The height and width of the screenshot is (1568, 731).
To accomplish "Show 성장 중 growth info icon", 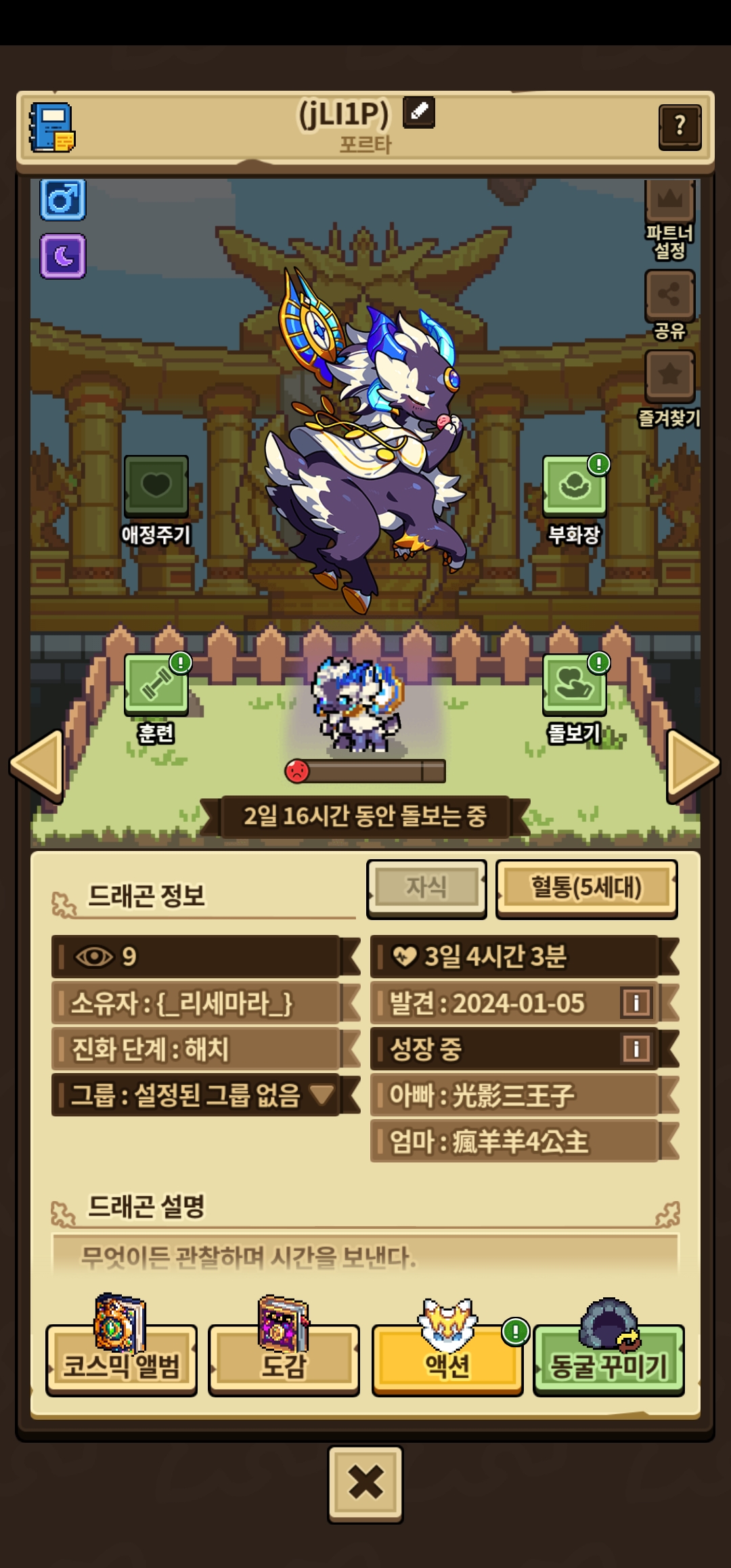I will click(x=636, y=1049).
